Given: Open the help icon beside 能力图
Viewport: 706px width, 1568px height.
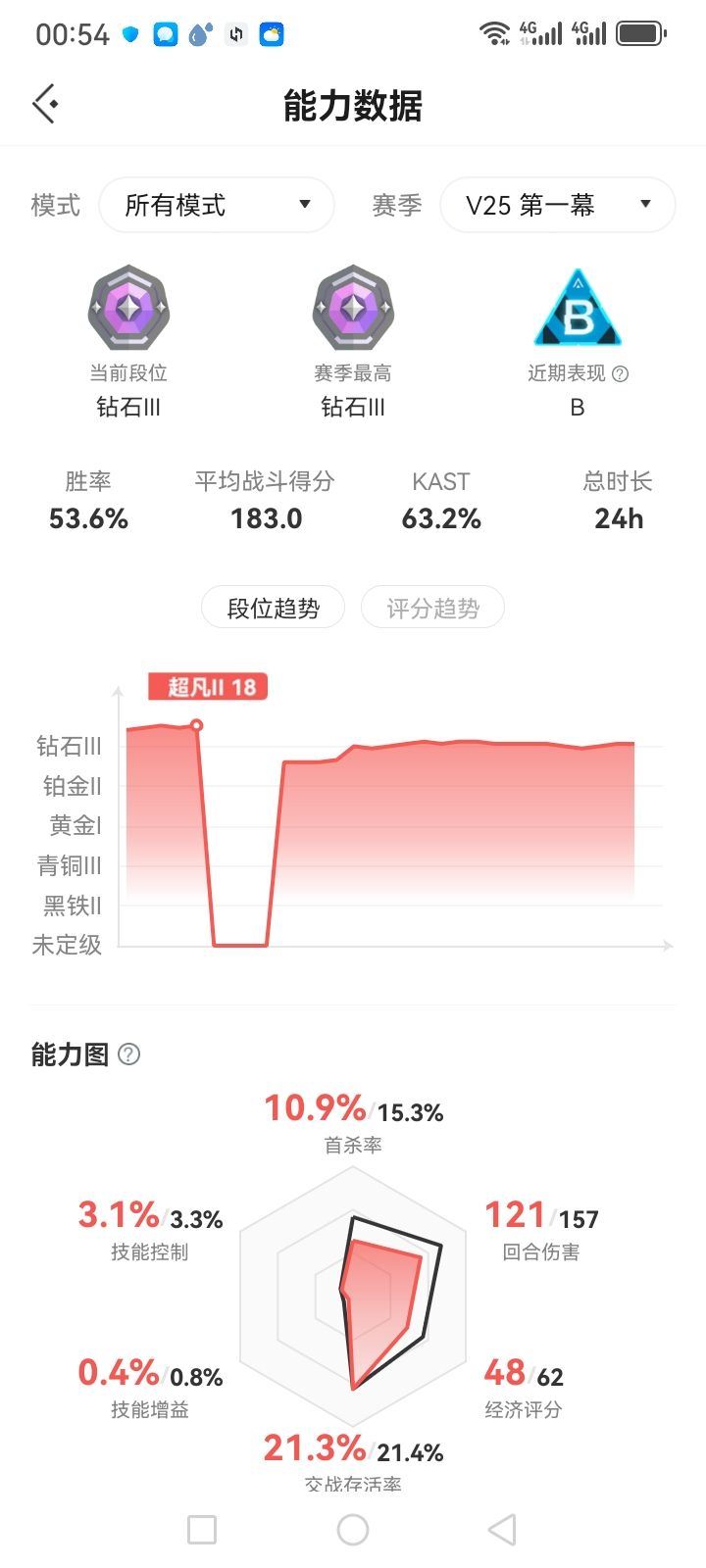Looking at the screenshot, I should coord(128,1054).
